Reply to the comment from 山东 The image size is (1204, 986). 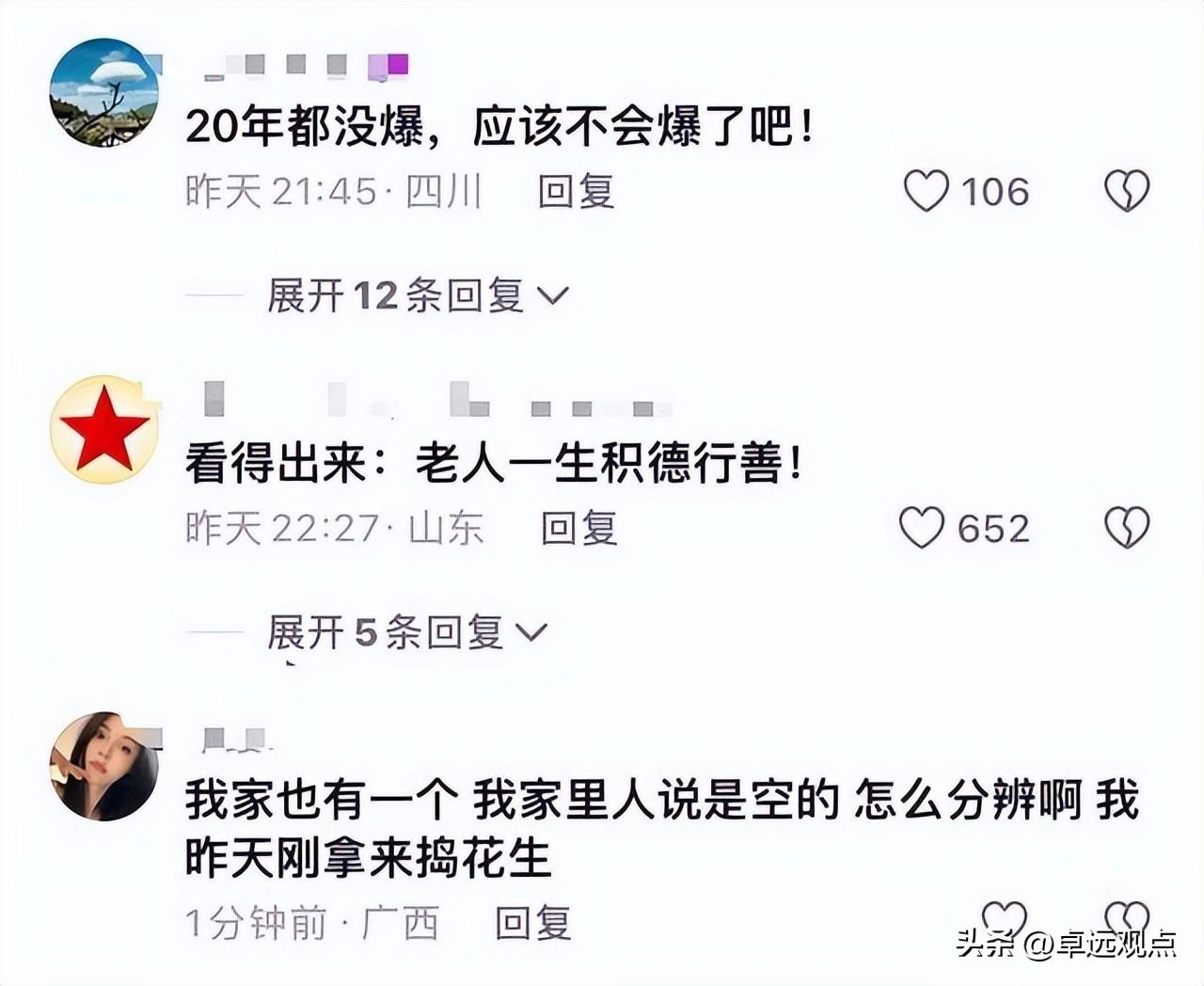[578, 528]
